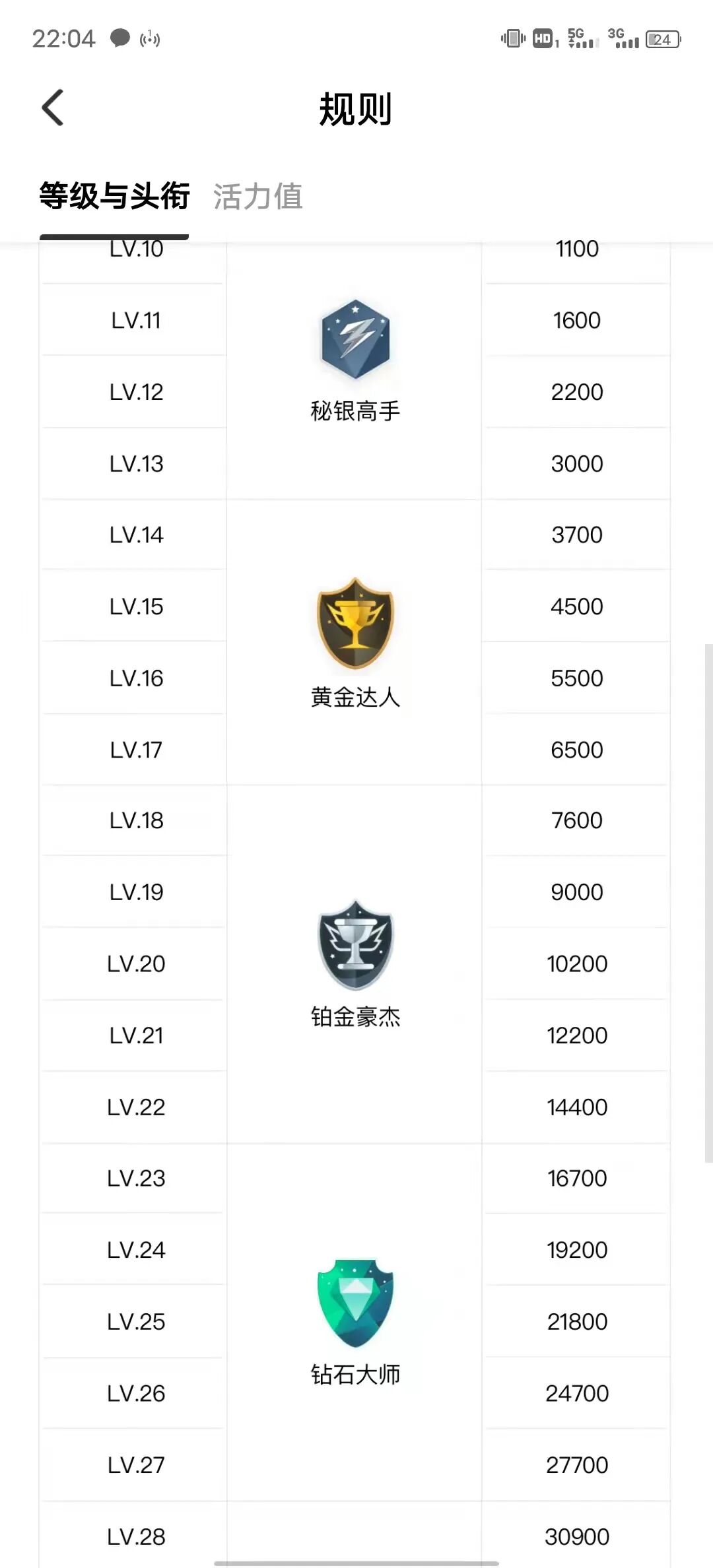Go back from the 规则 page

click(x=53, y=108)
